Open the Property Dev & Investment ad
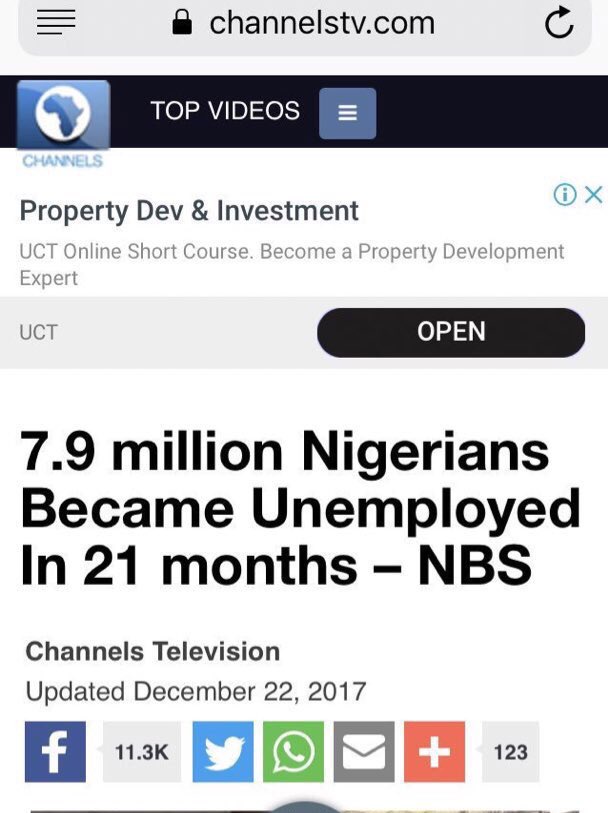This screenshot has height=813, width=608. [189, 211]
